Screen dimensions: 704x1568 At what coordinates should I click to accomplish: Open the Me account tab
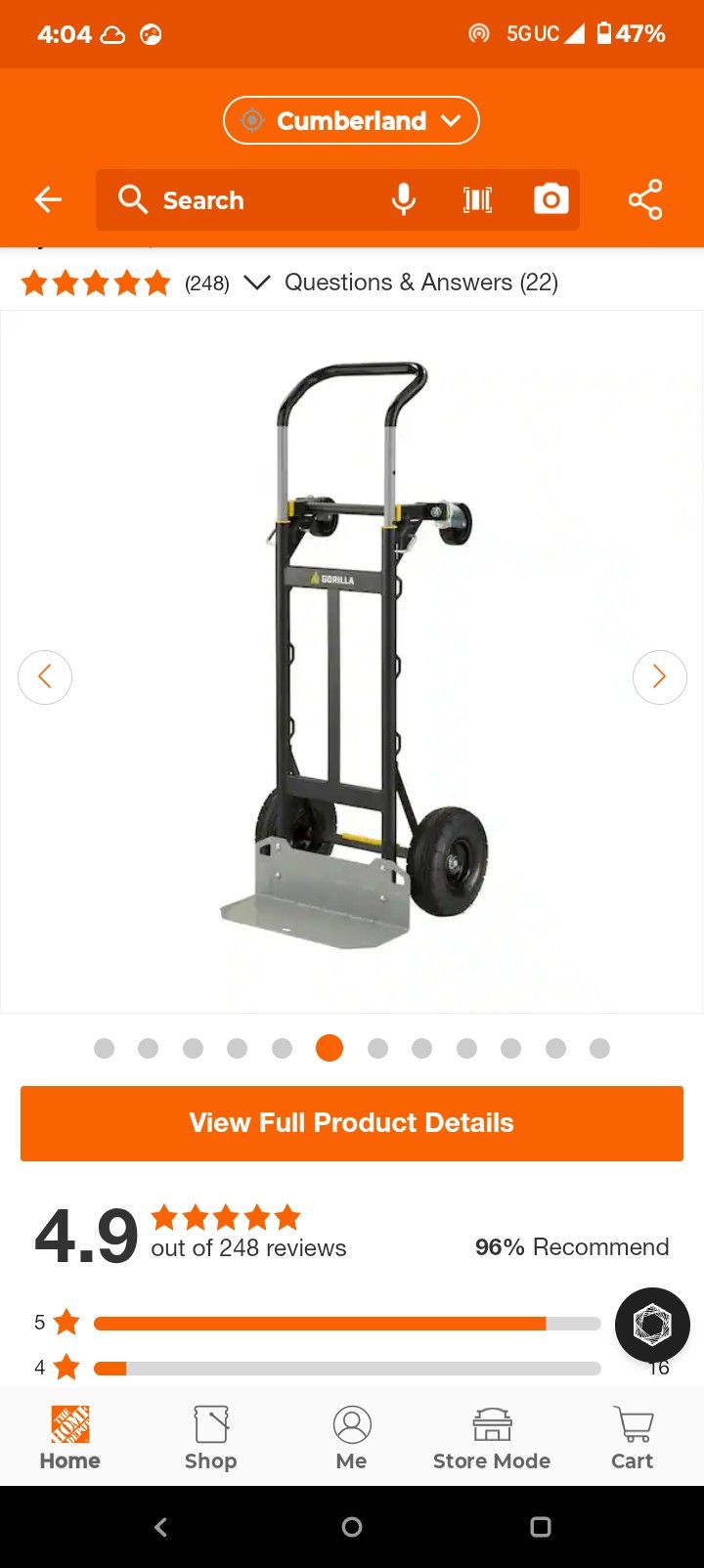[352, 1438]
